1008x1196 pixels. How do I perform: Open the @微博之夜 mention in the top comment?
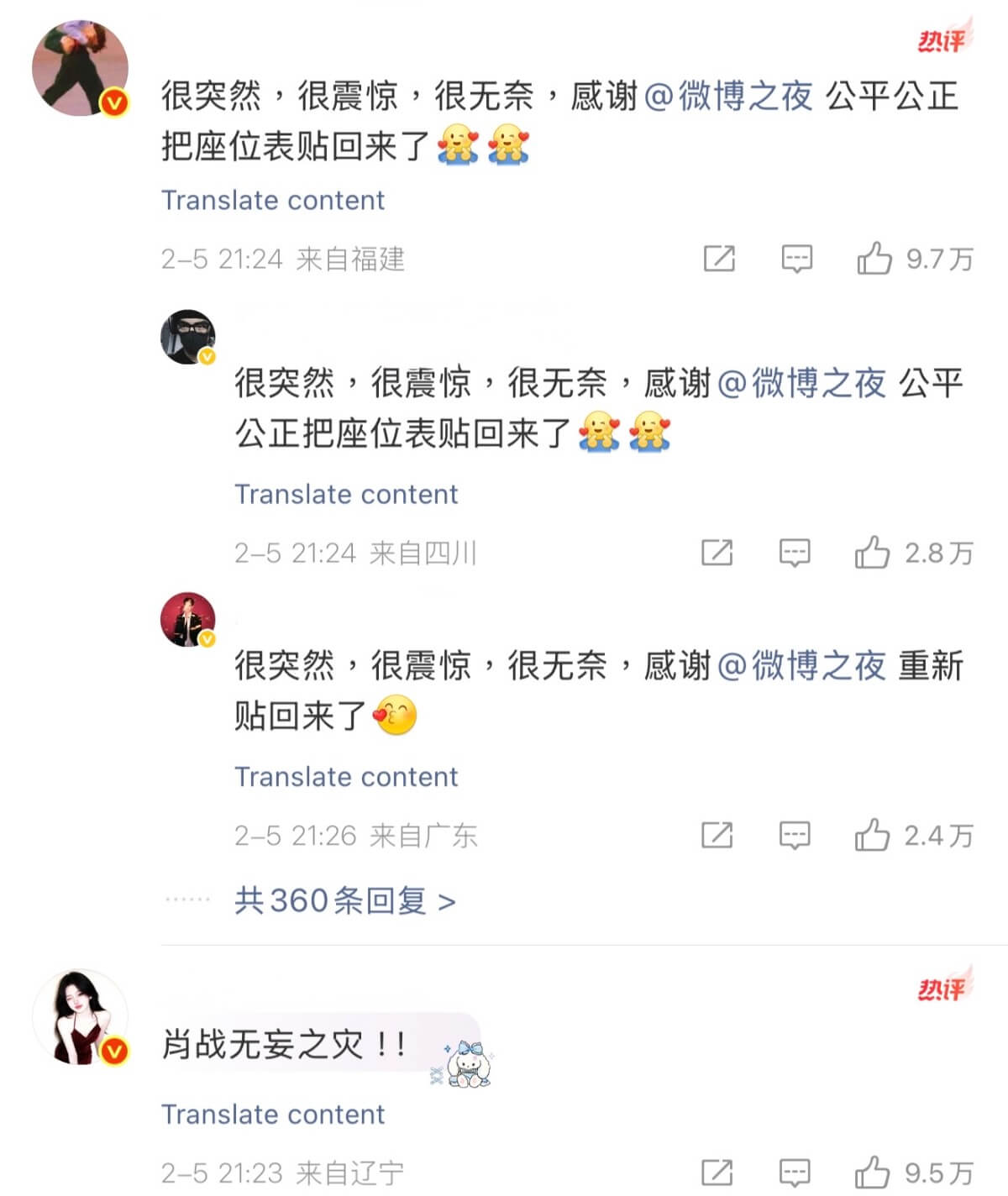point(728,96)
